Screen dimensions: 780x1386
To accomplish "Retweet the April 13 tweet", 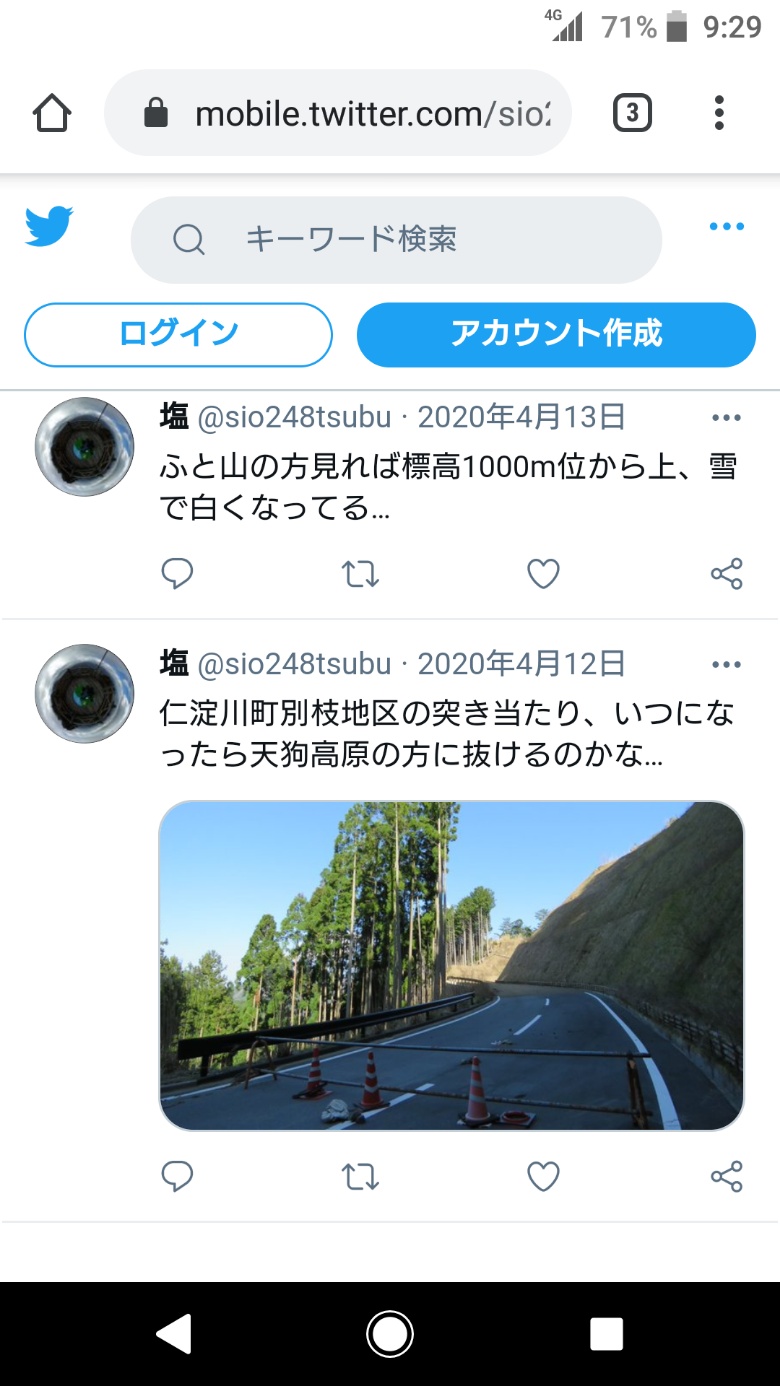I will [x=360, y=573].
